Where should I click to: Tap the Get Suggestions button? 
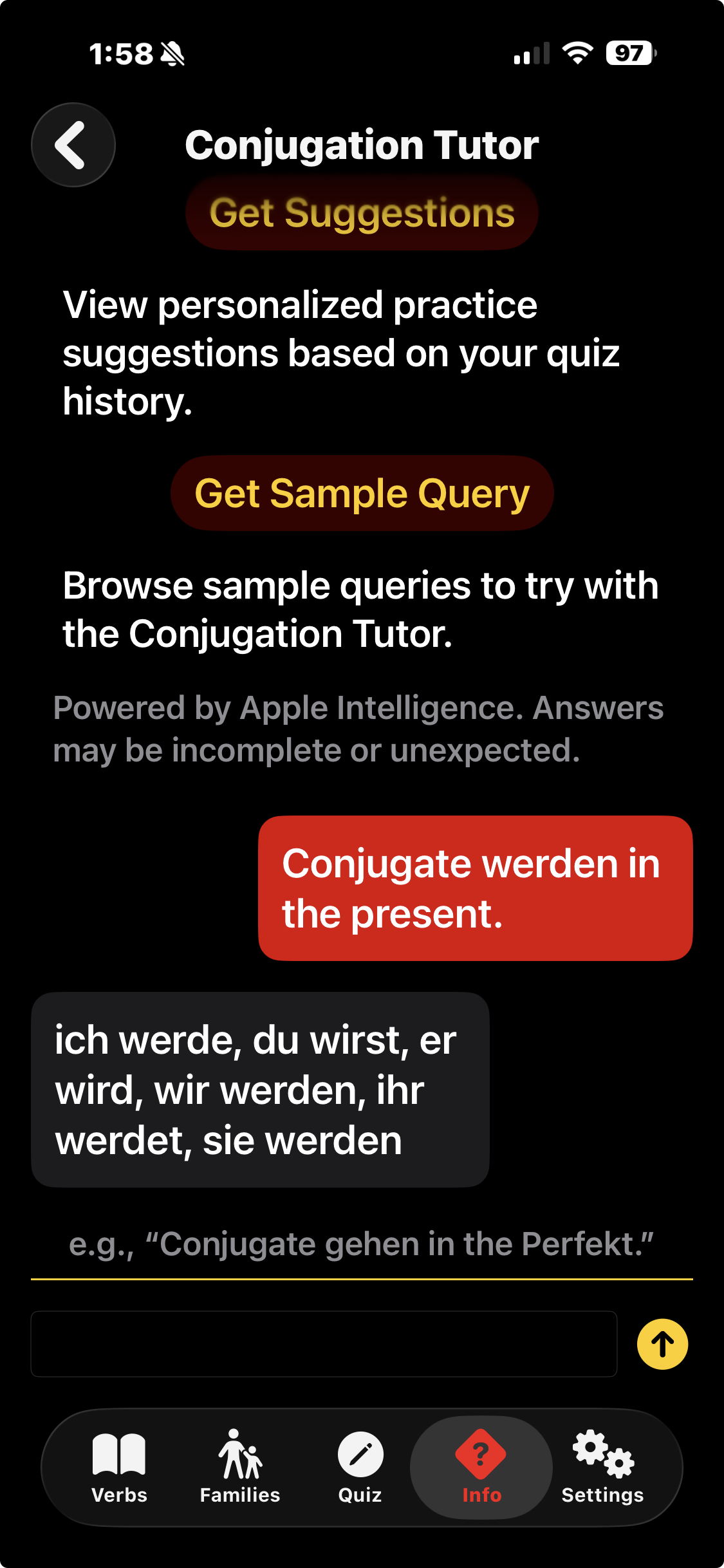(x=362, y=213)
